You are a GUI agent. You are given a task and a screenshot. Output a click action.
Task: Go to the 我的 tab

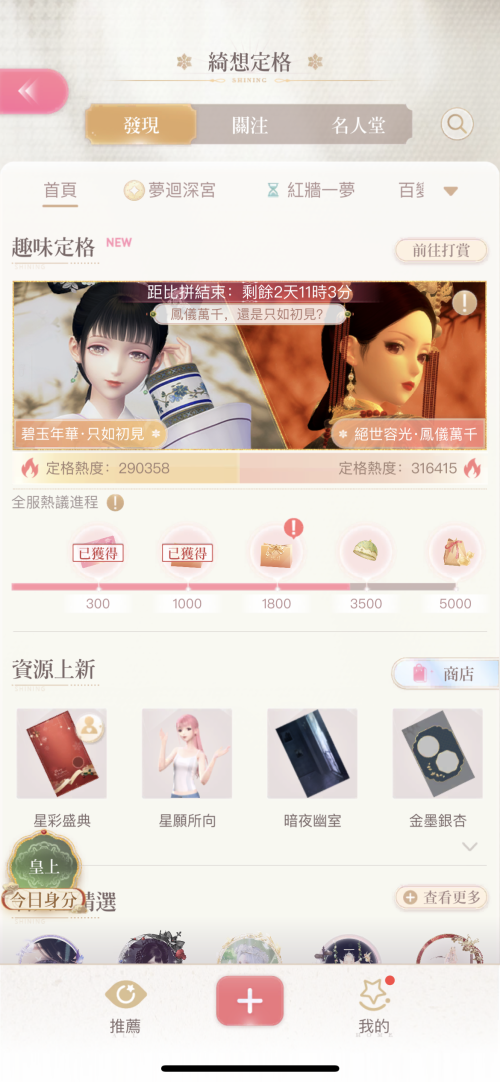(x=374, y=1006)
